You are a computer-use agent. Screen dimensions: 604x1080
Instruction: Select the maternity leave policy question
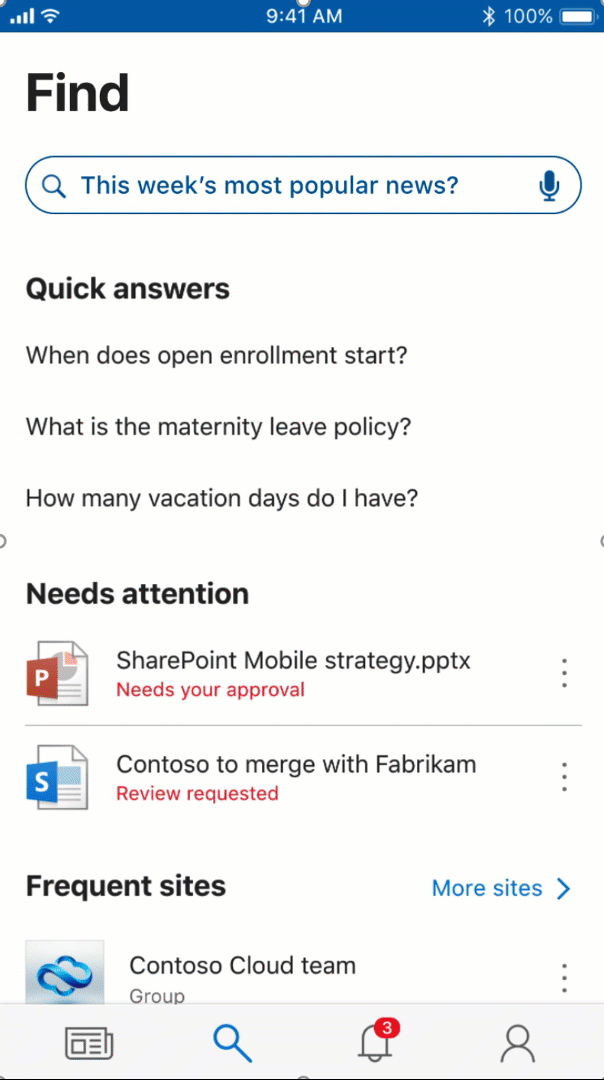click(218, 427)
